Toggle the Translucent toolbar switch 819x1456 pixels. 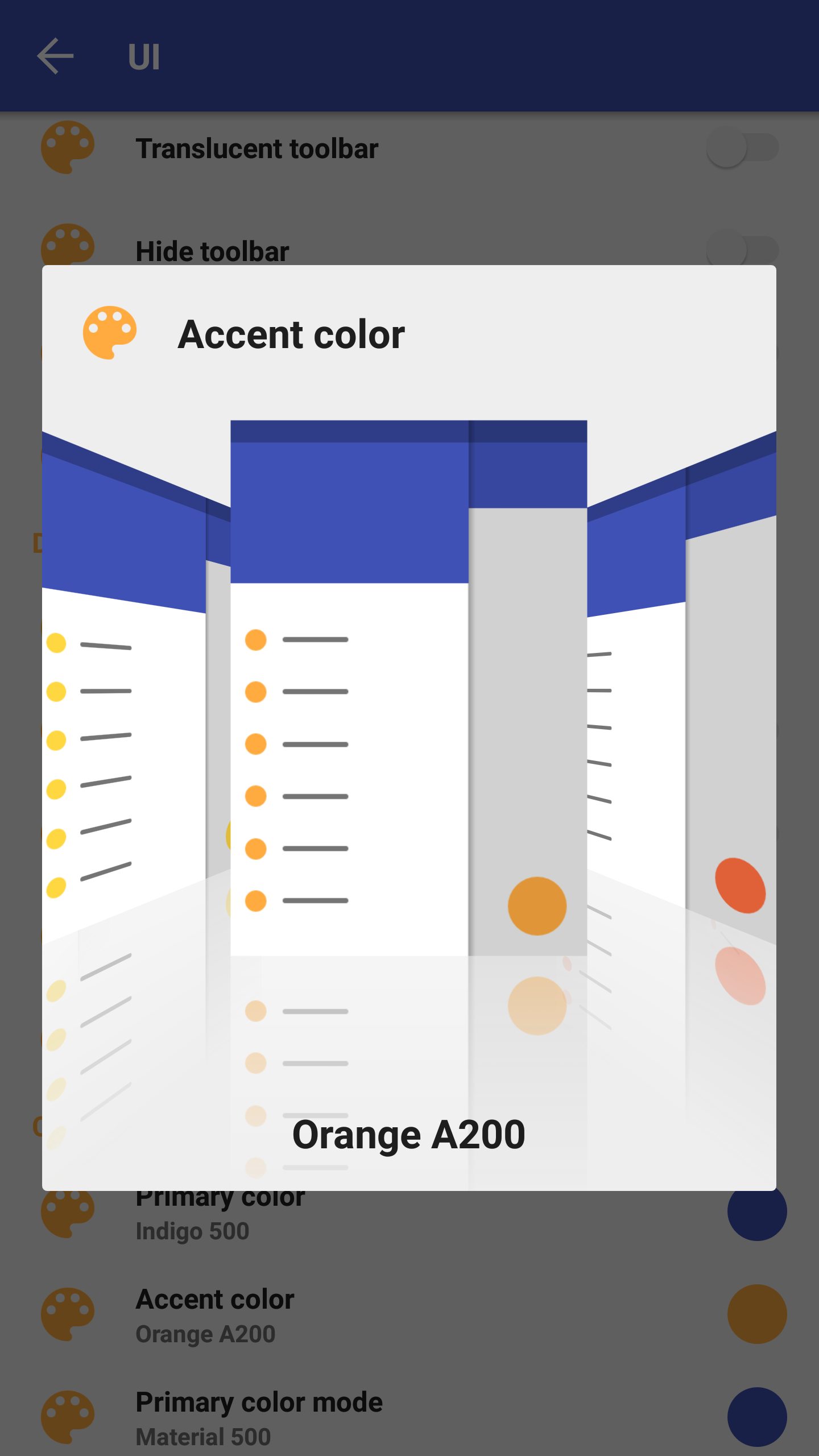pos(742,148)
